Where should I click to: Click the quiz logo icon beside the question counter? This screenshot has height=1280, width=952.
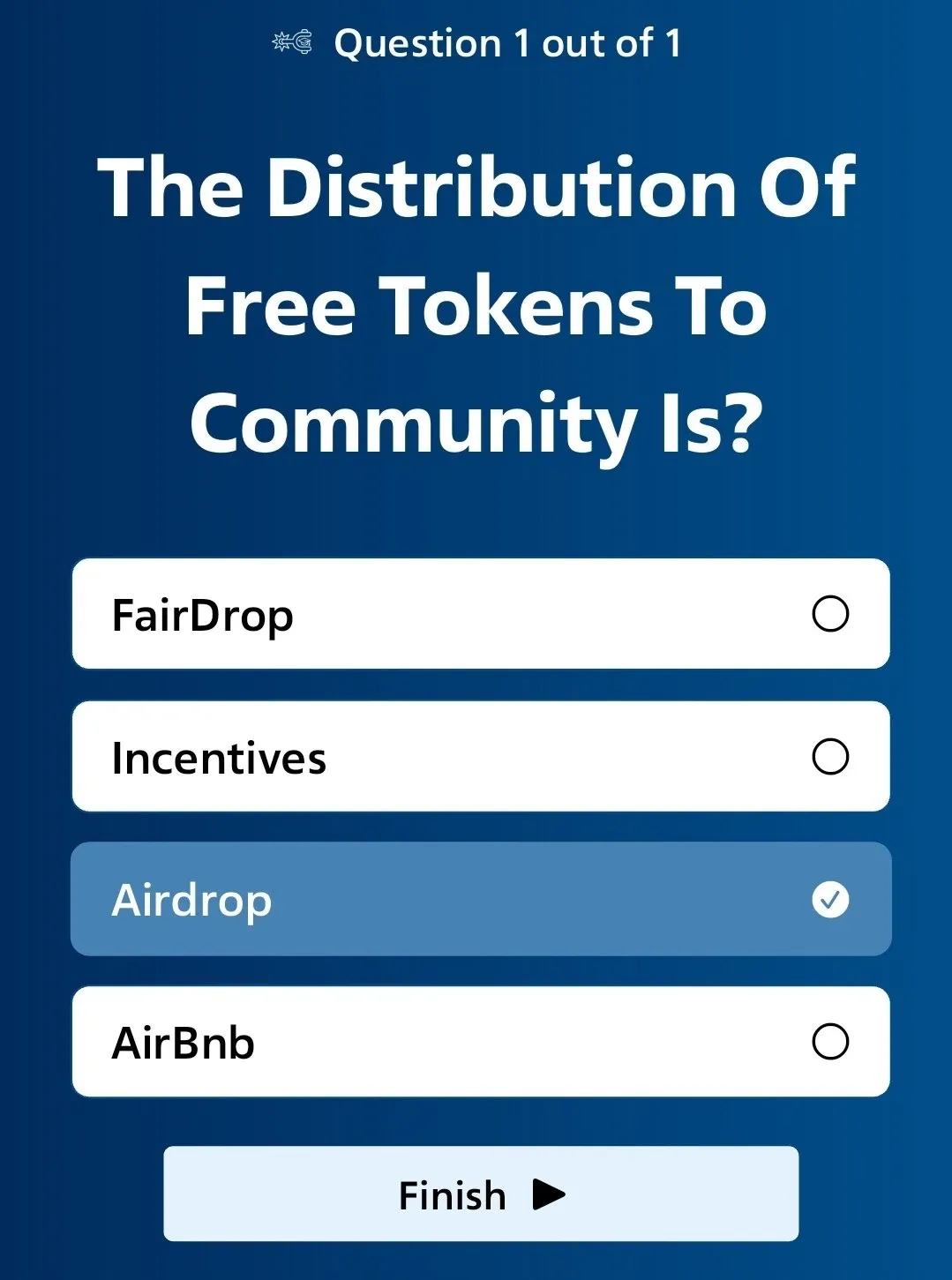pyautogui.click(x=291, y=41)
